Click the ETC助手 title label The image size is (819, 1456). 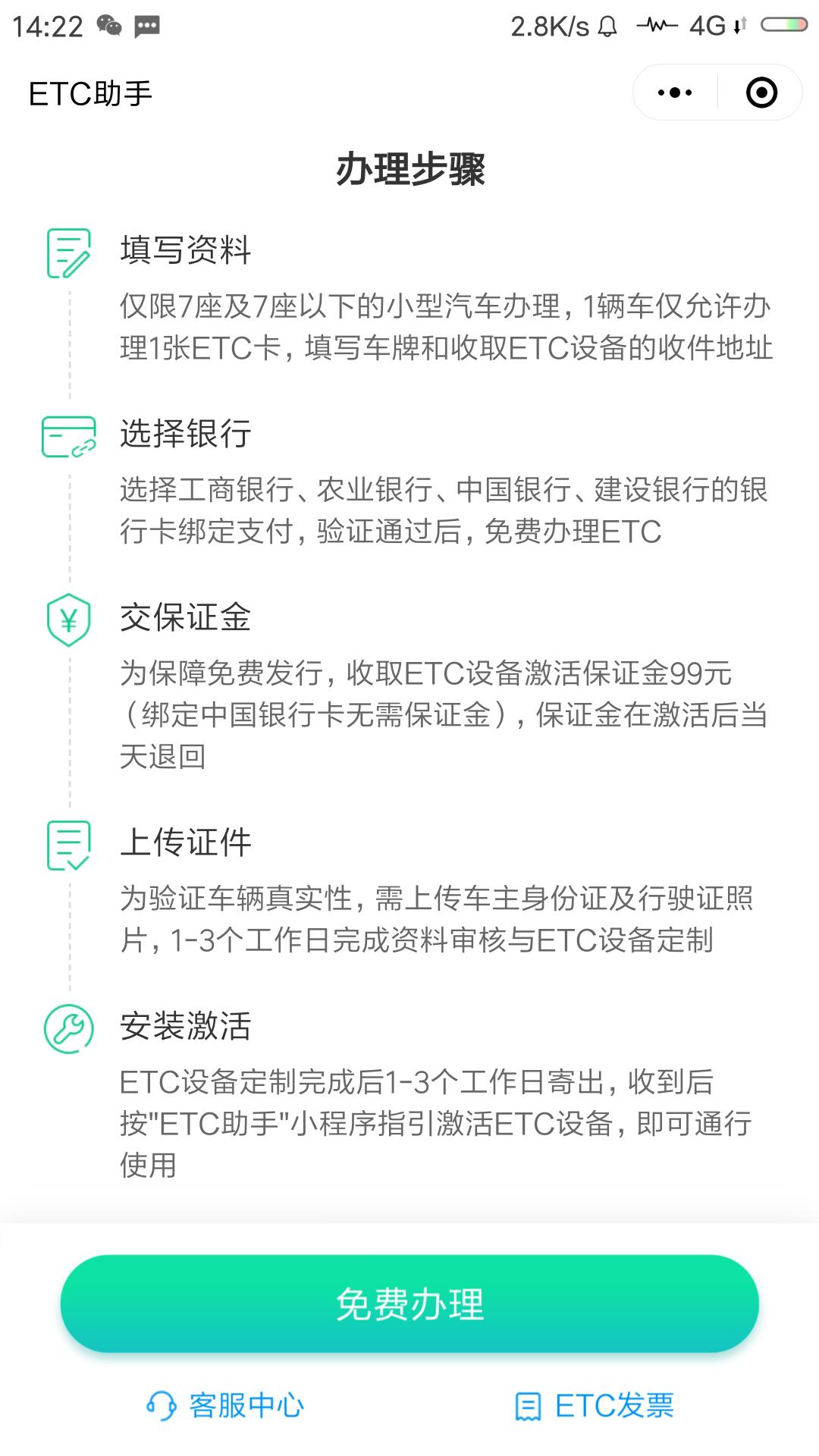[89, 92]
